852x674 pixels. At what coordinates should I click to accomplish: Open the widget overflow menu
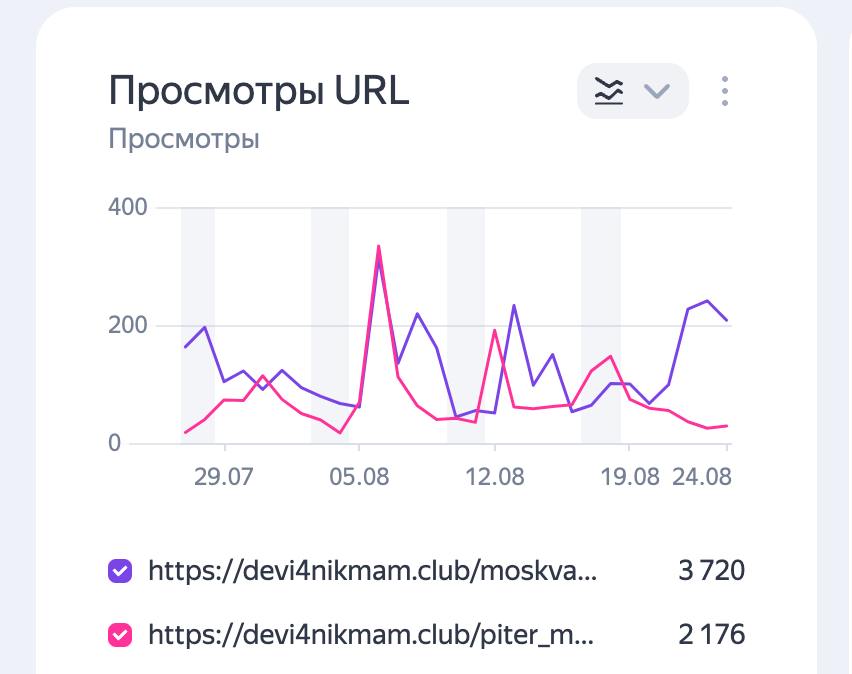coord(725,92)
